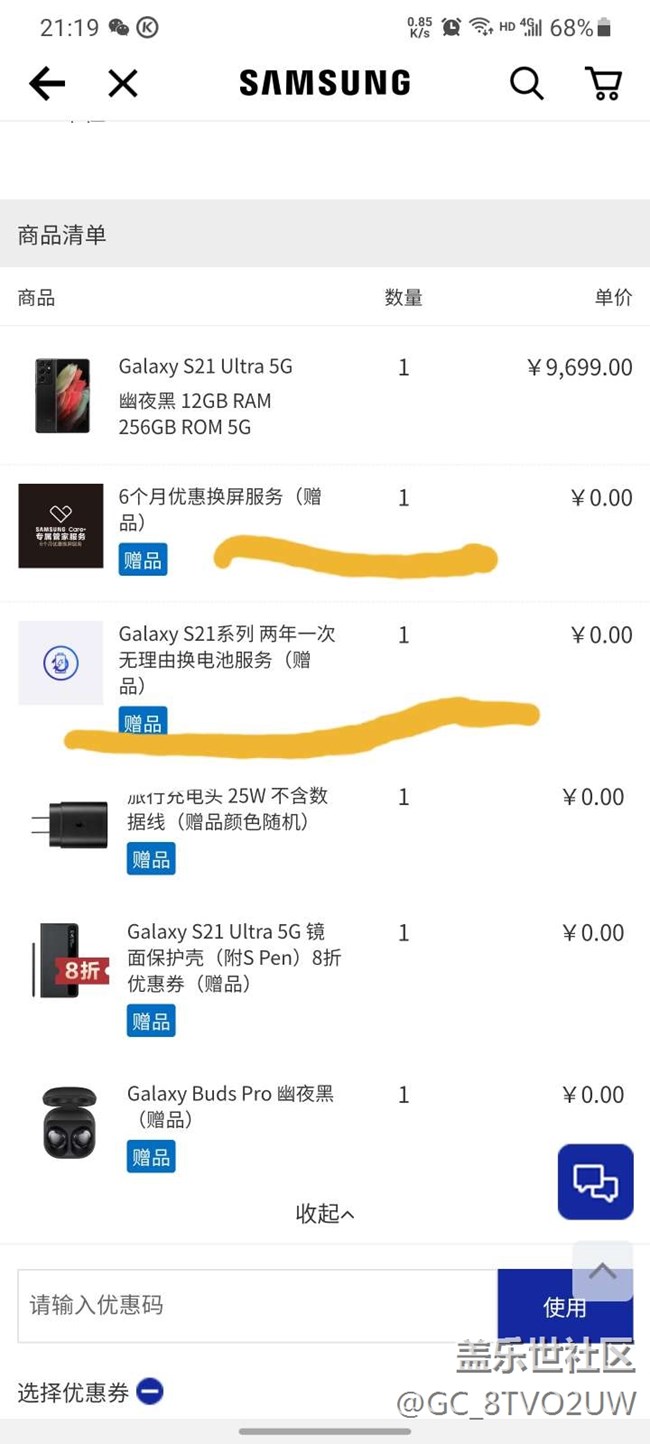Open the Galaxy Buds Pro 幽夜黑 gift item

point(230,1094)
